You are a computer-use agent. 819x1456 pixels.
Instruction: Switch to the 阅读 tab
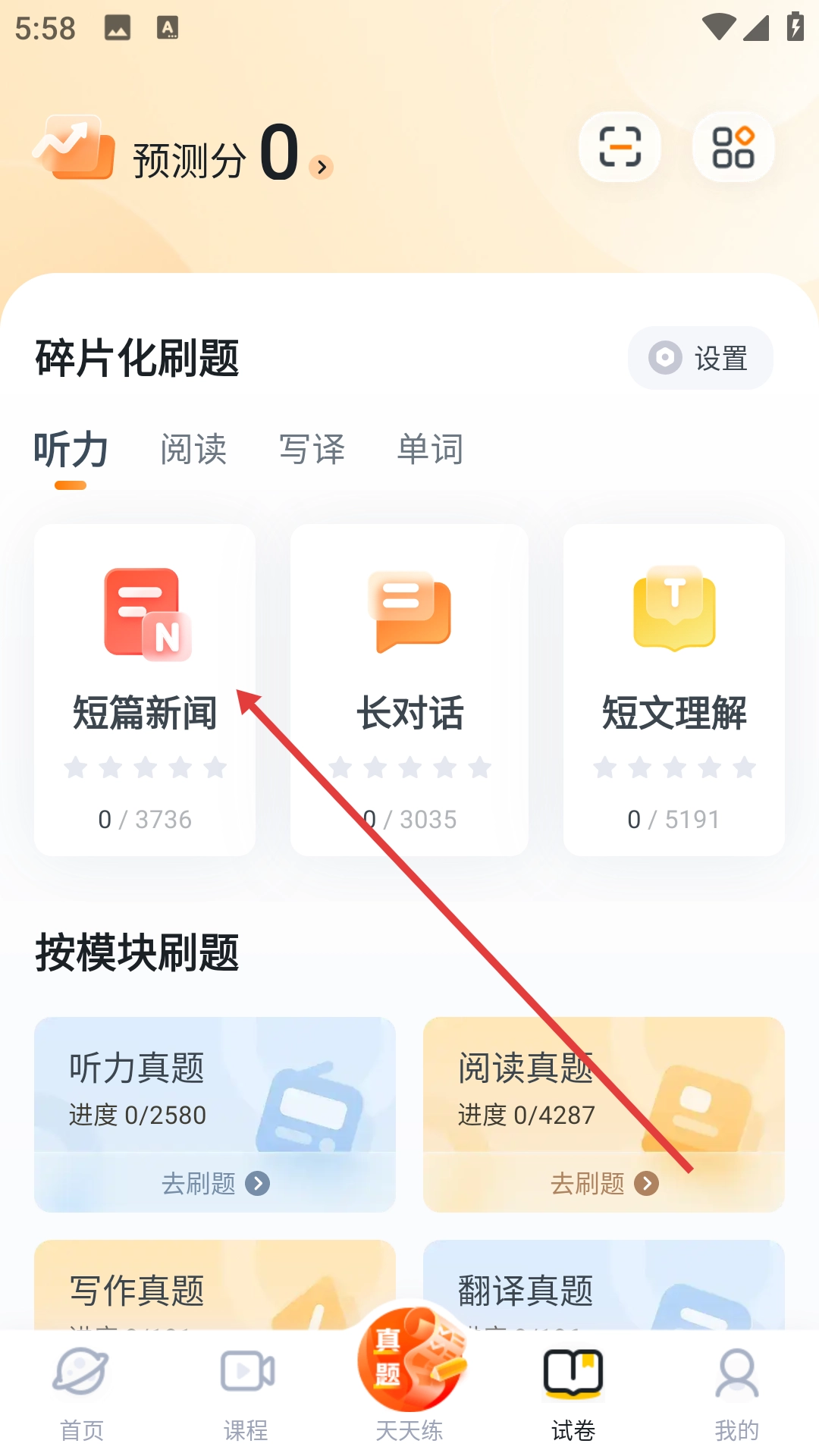(193, 449)
